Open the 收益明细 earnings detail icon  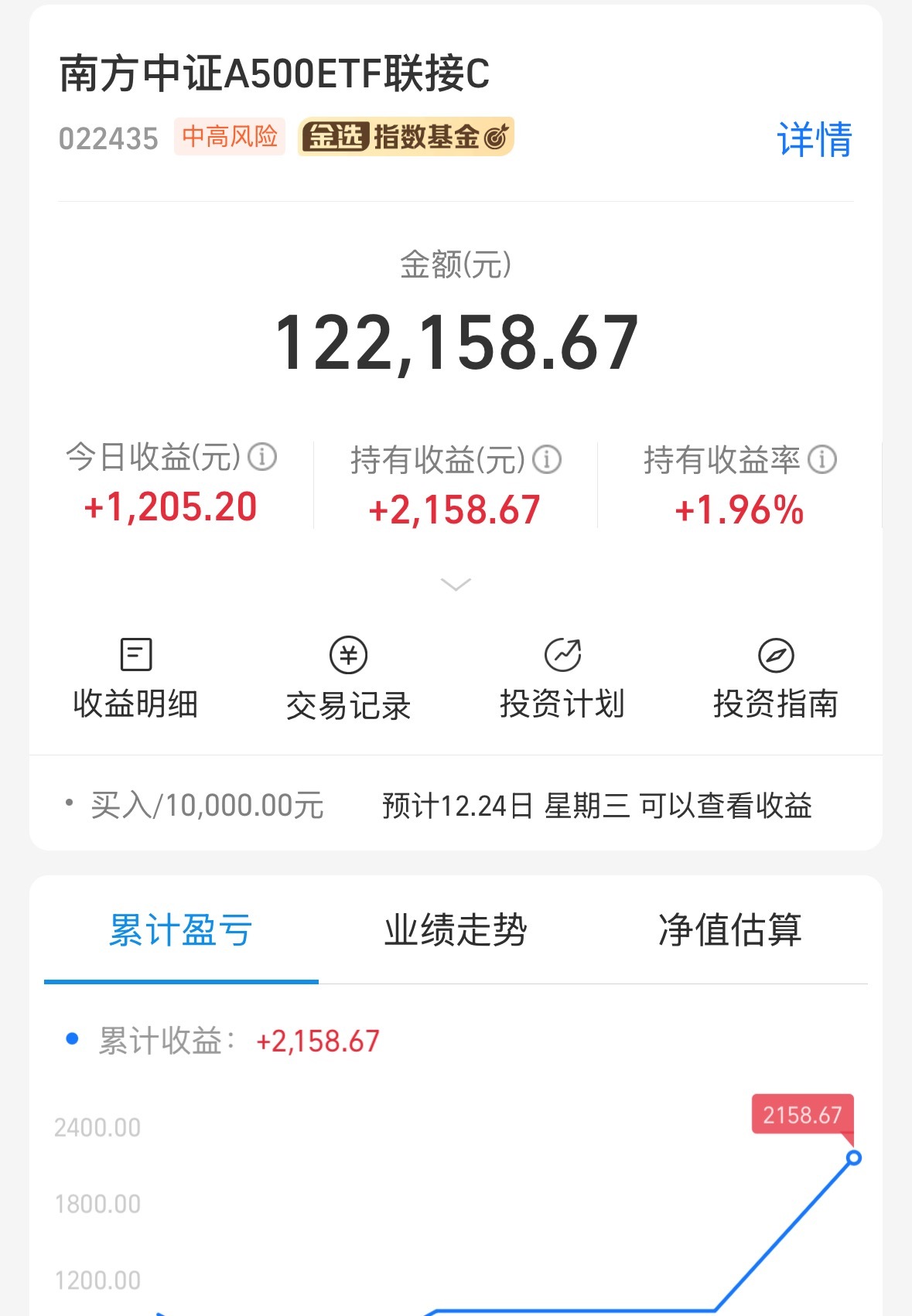tap(136, 653)
